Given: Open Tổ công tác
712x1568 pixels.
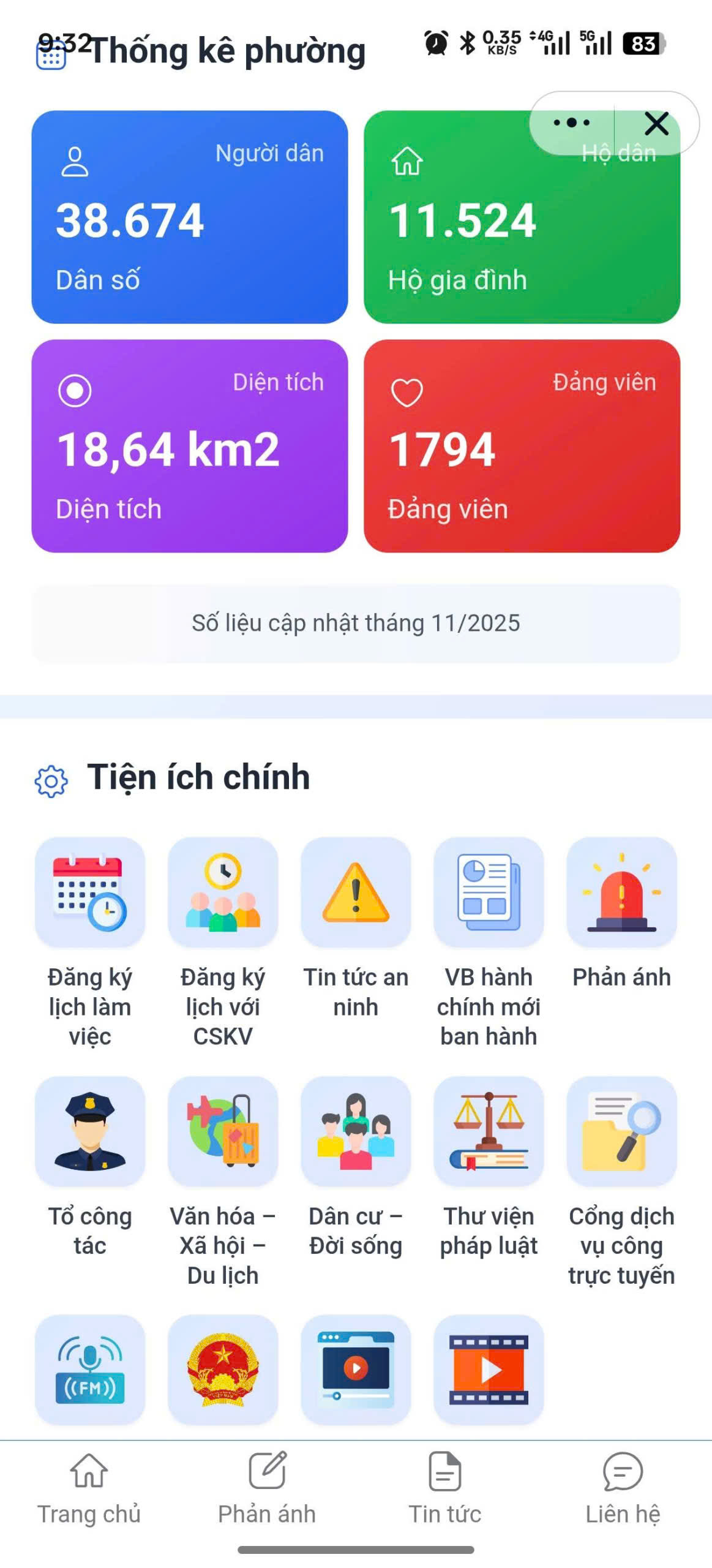Looking at the screenshot, I should (90, 1131).
